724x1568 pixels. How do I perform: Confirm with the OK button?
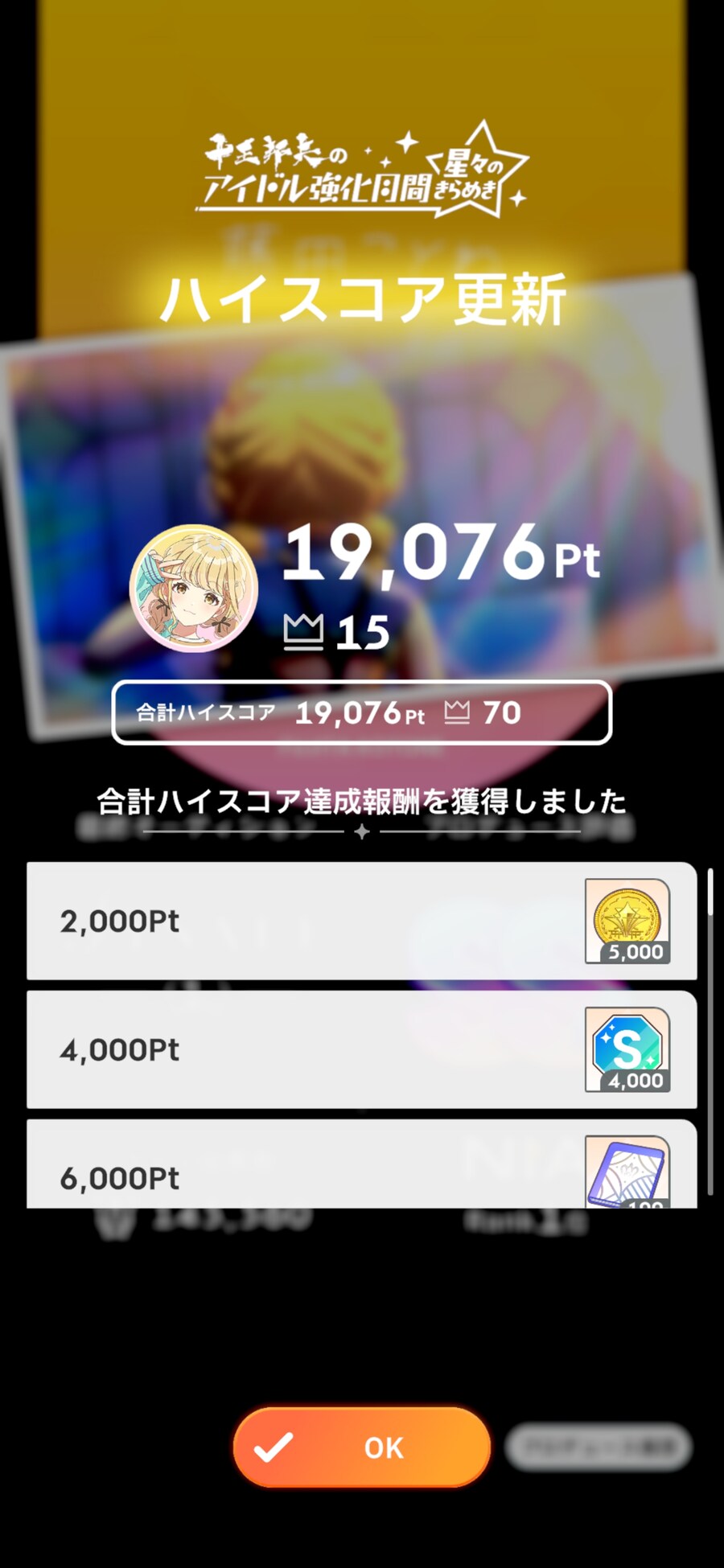tap(362, 1447)
